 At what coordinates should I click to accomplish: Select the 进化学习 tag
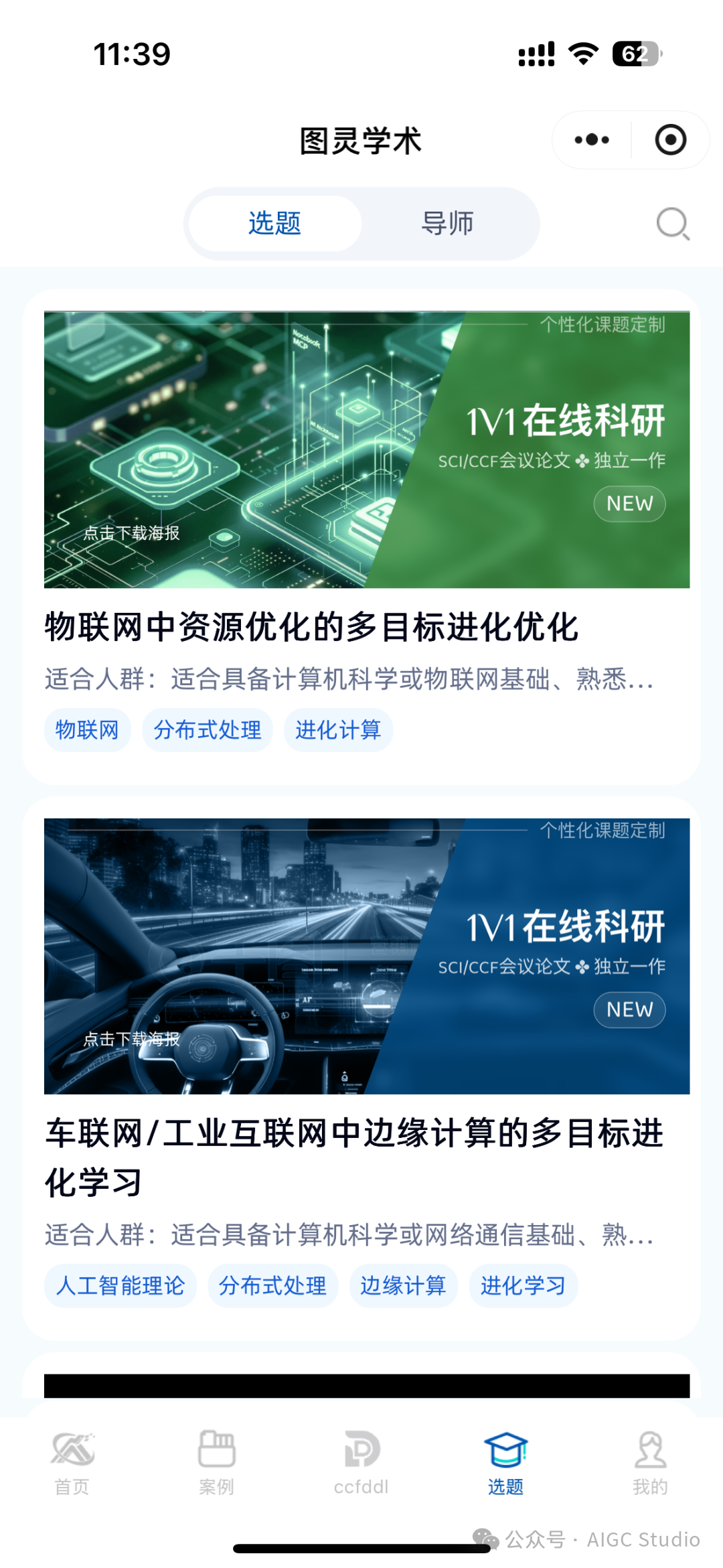[x=524, y=1285]
